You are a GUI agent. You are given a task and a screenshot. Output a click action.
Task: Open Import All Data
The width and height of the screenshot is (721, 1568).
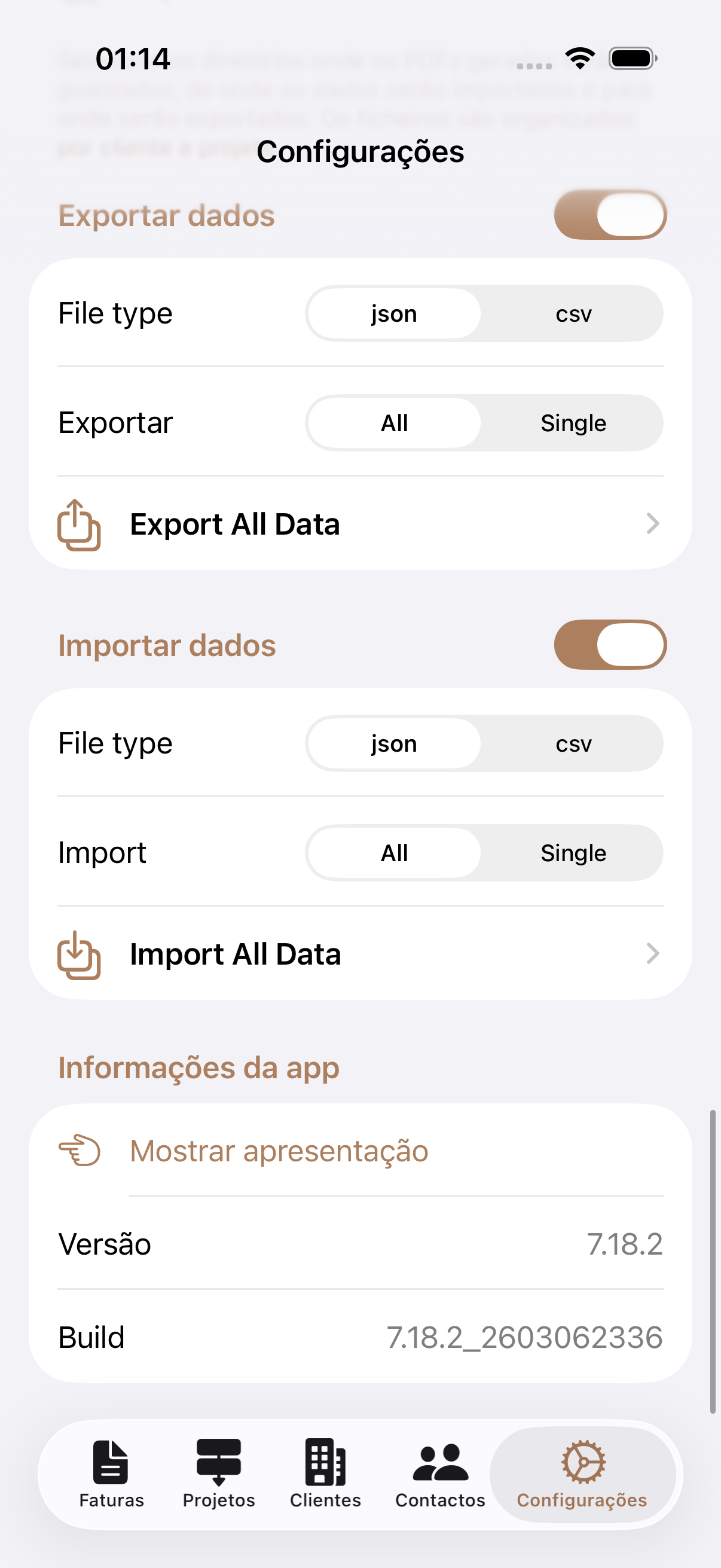coord(360,954)
